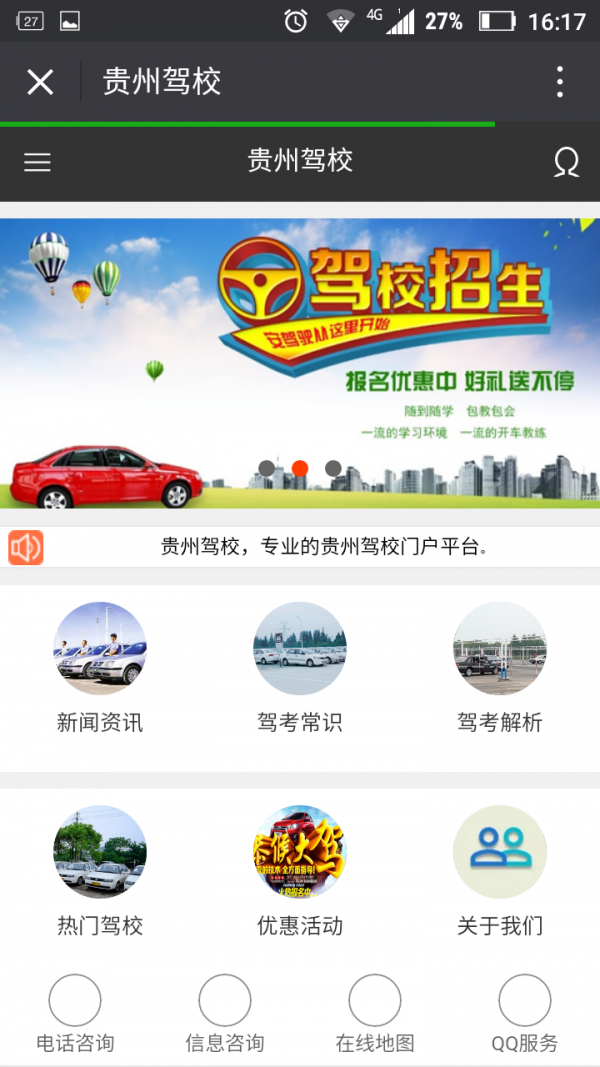Open the 驾校招生 promotional banner

pos(300,340)
